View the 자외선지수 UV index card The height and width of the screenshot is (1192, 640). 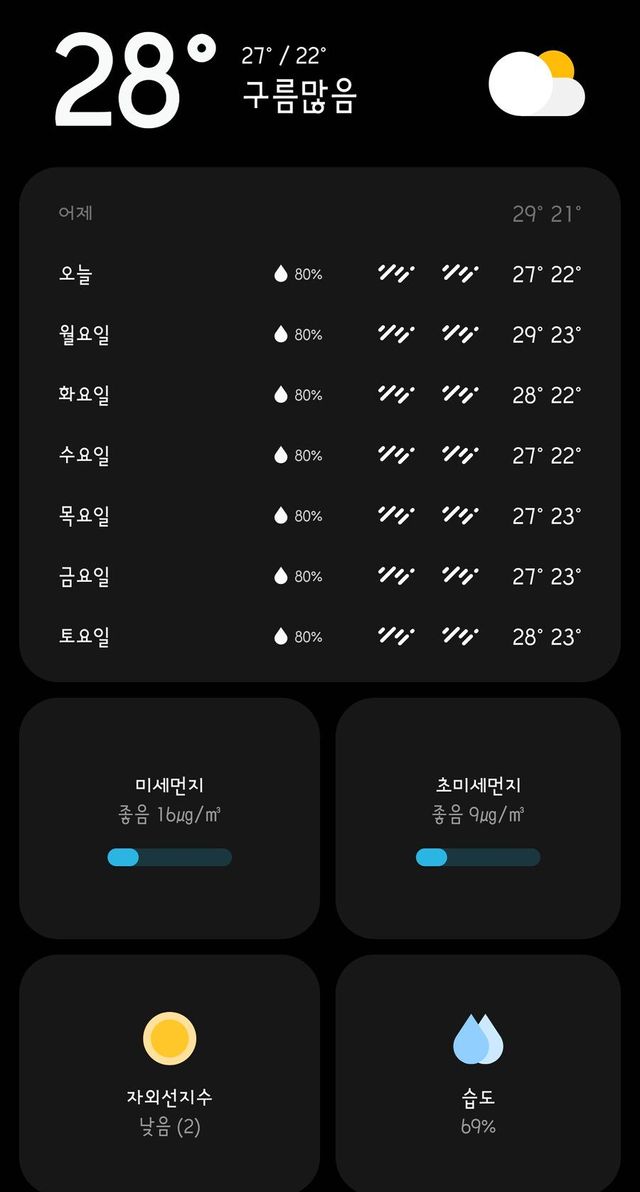[x=169, y=1072]
